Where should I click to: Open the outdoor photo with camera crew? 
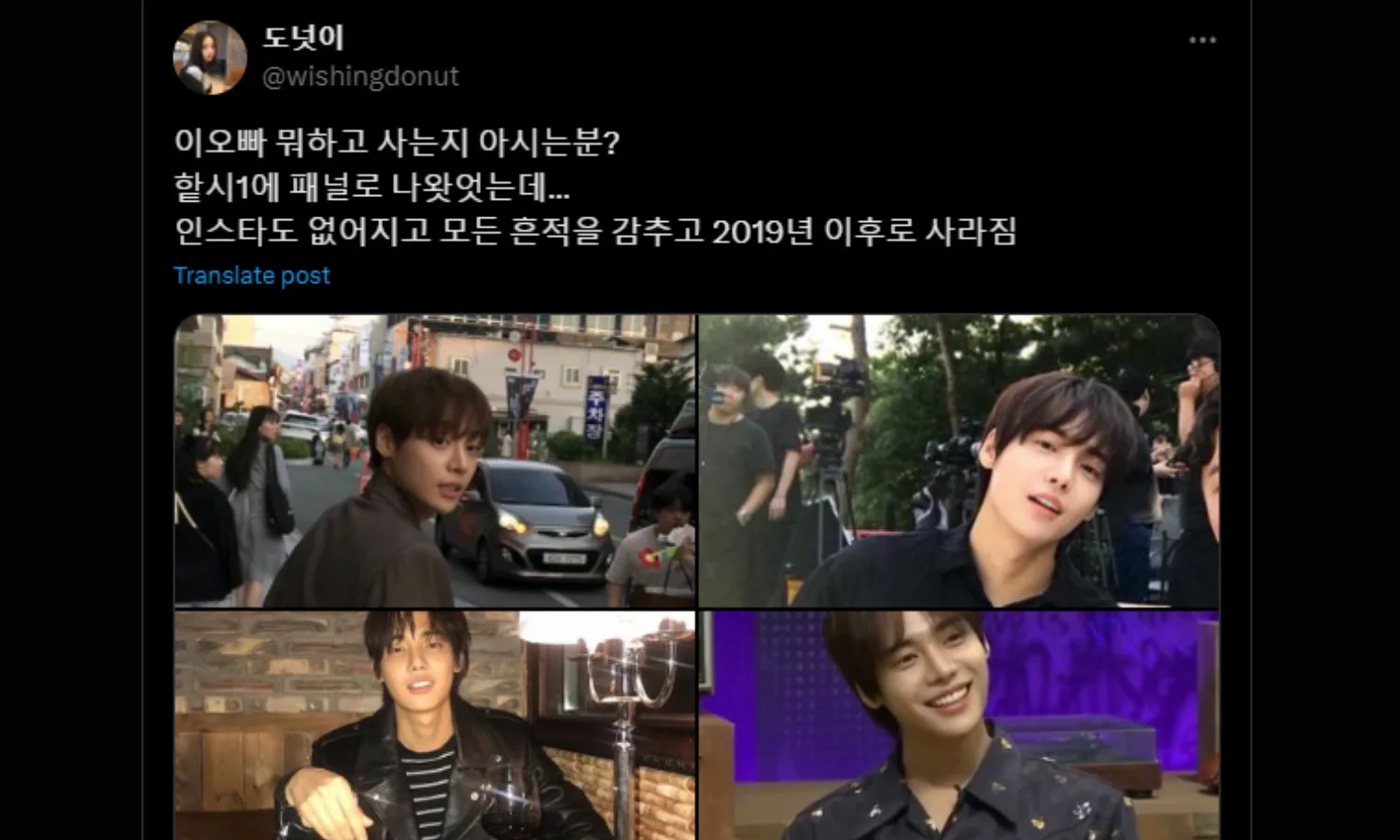tap(959, 461)
